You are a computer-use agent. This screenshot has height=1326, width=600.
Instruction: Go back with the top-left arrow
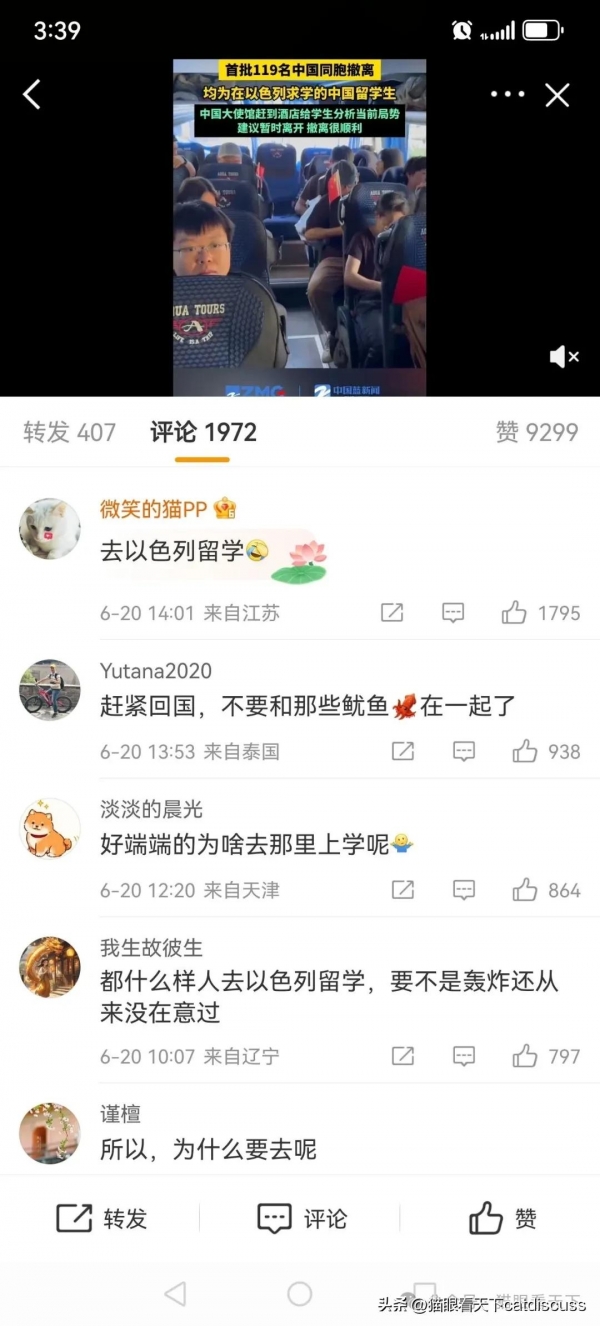pos(32,94)
